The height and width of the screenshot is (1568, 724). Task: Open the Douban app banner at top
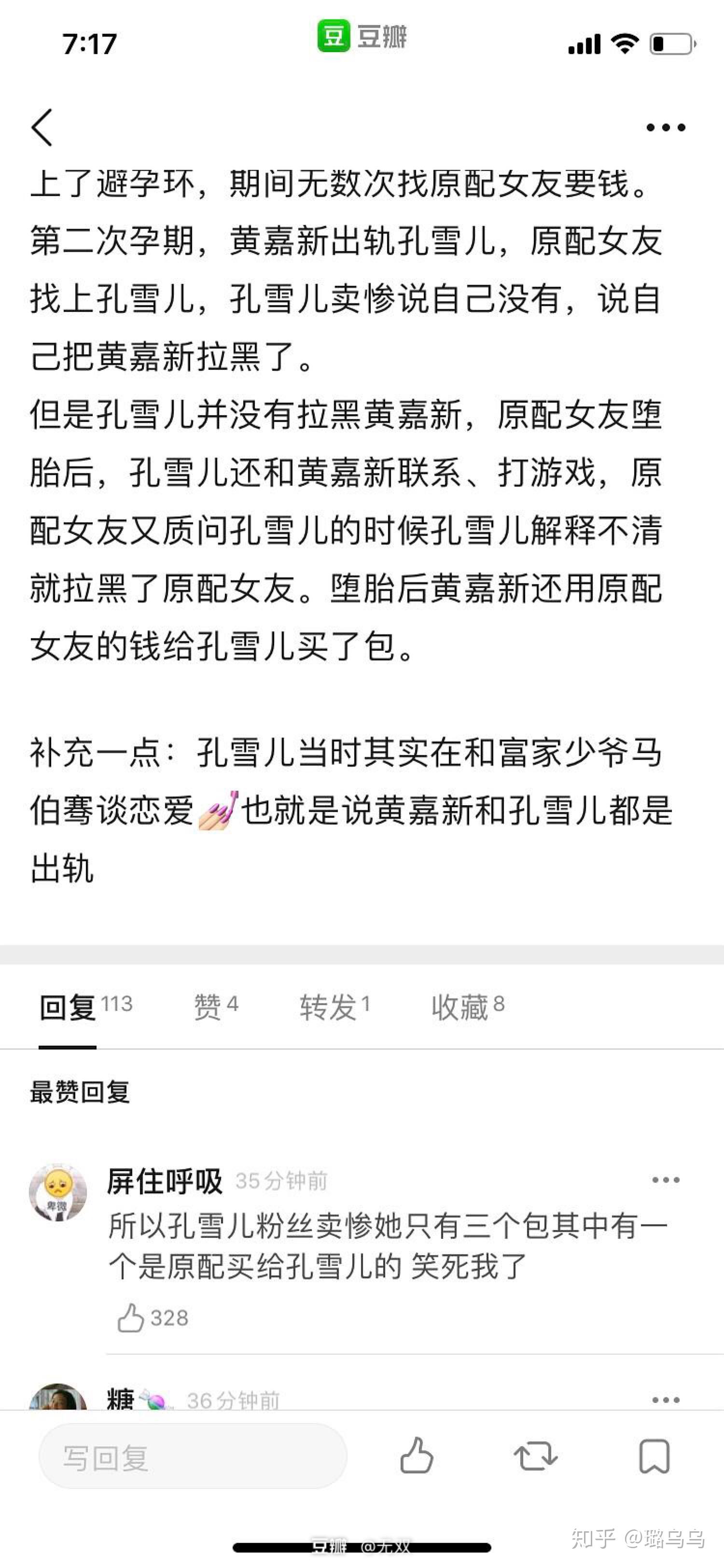coord(362,38)
